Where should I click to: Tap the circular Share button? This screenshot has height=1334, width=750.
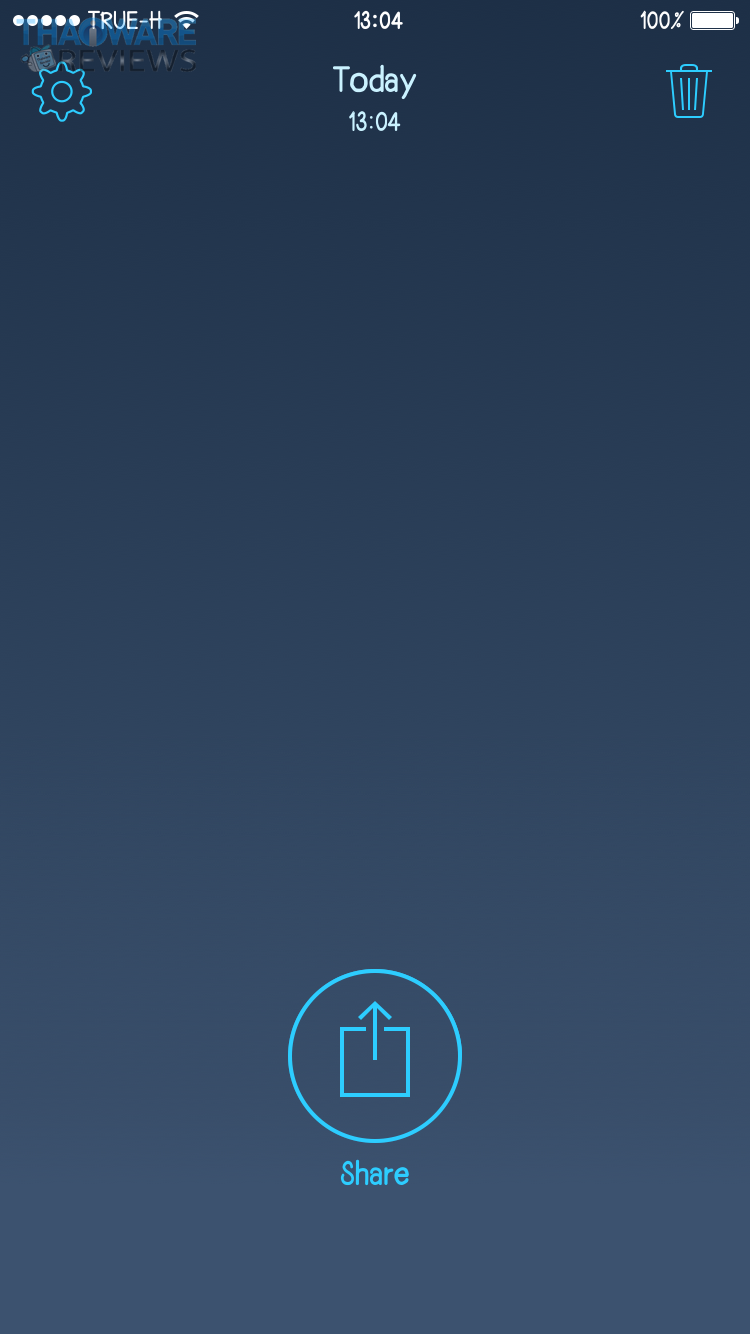click(375, 1056)
